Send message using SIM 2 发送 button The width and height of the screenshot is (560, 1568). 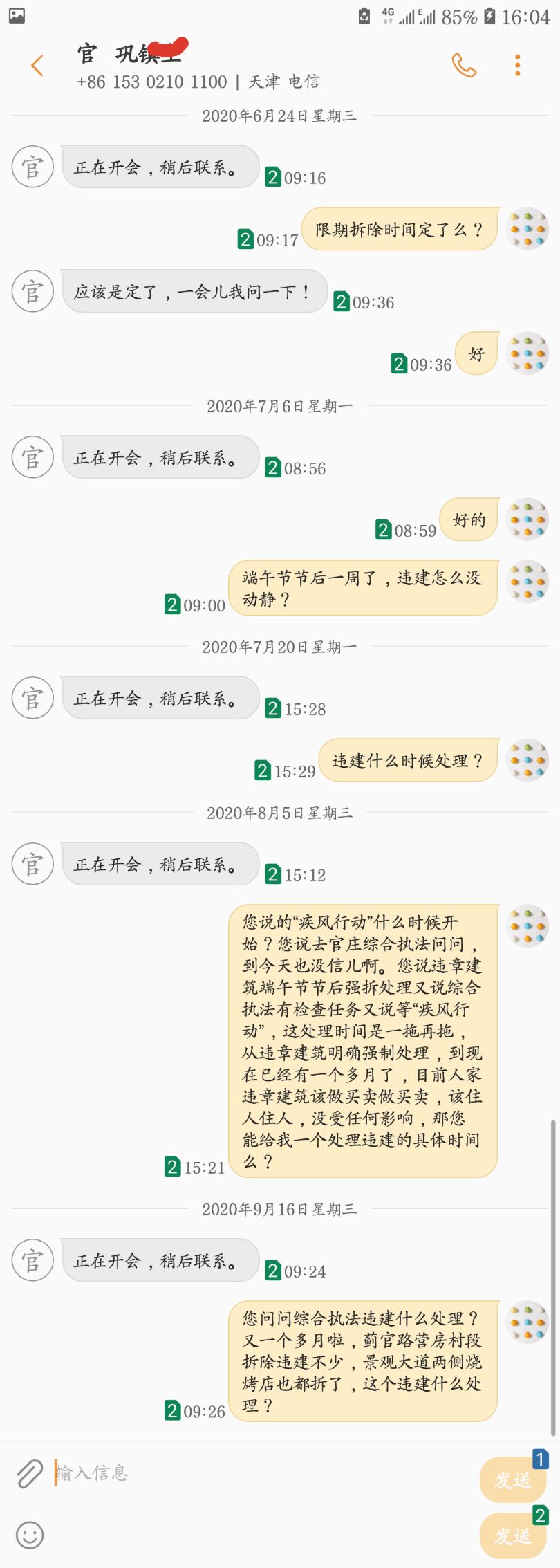tap(513, 1535)
